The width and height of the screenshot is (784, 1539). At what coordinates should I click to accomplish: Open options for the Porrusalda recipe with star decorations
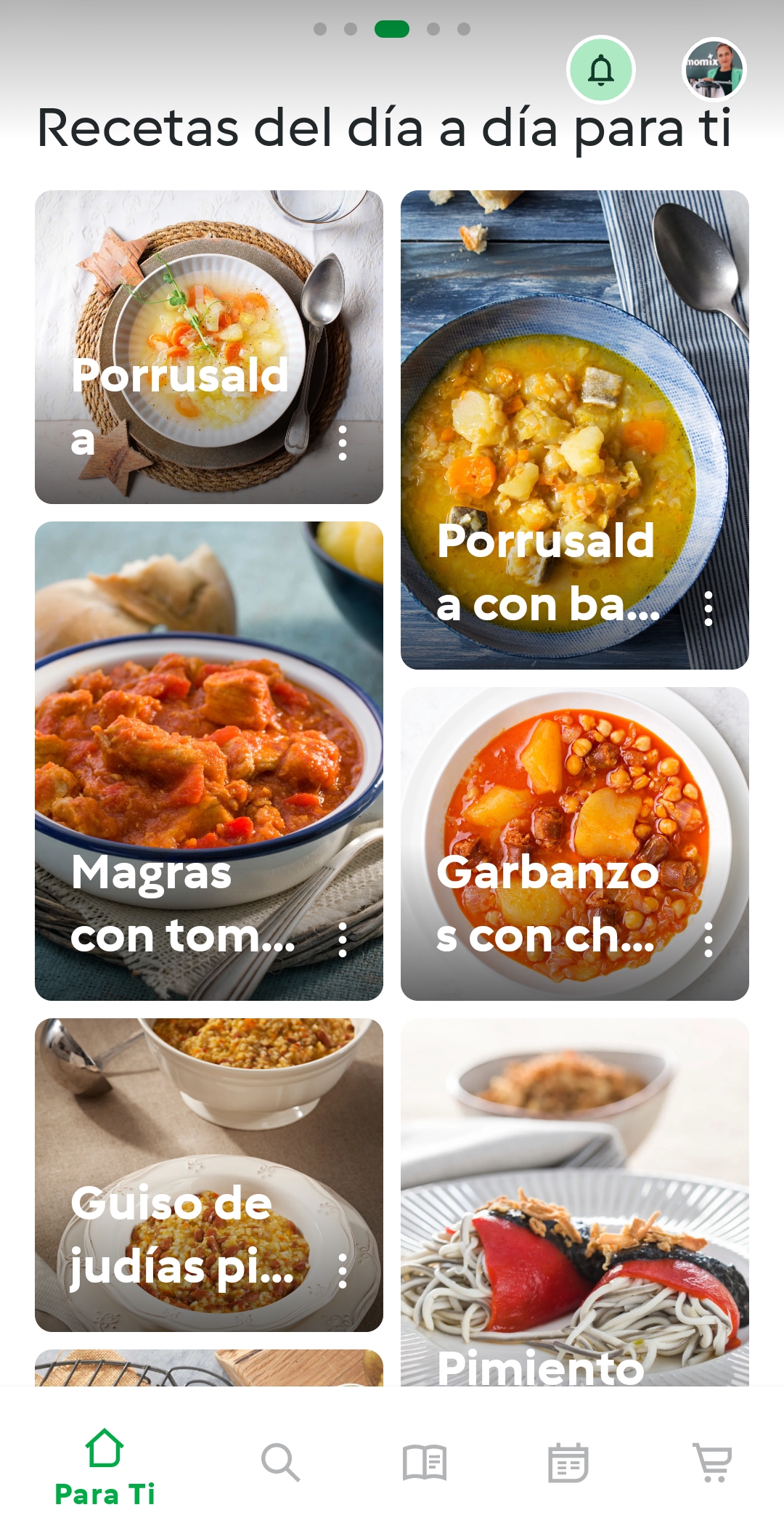(x=343, y=442)
